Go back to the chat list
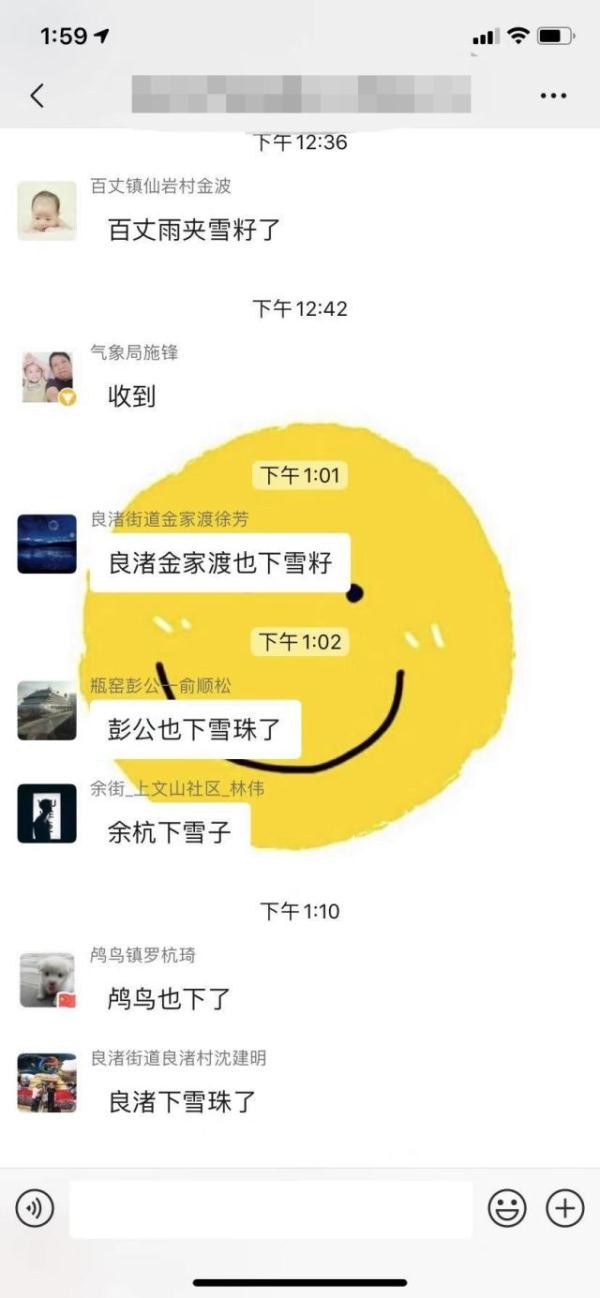Screen dimensions: 600x1298 (37, 95)
